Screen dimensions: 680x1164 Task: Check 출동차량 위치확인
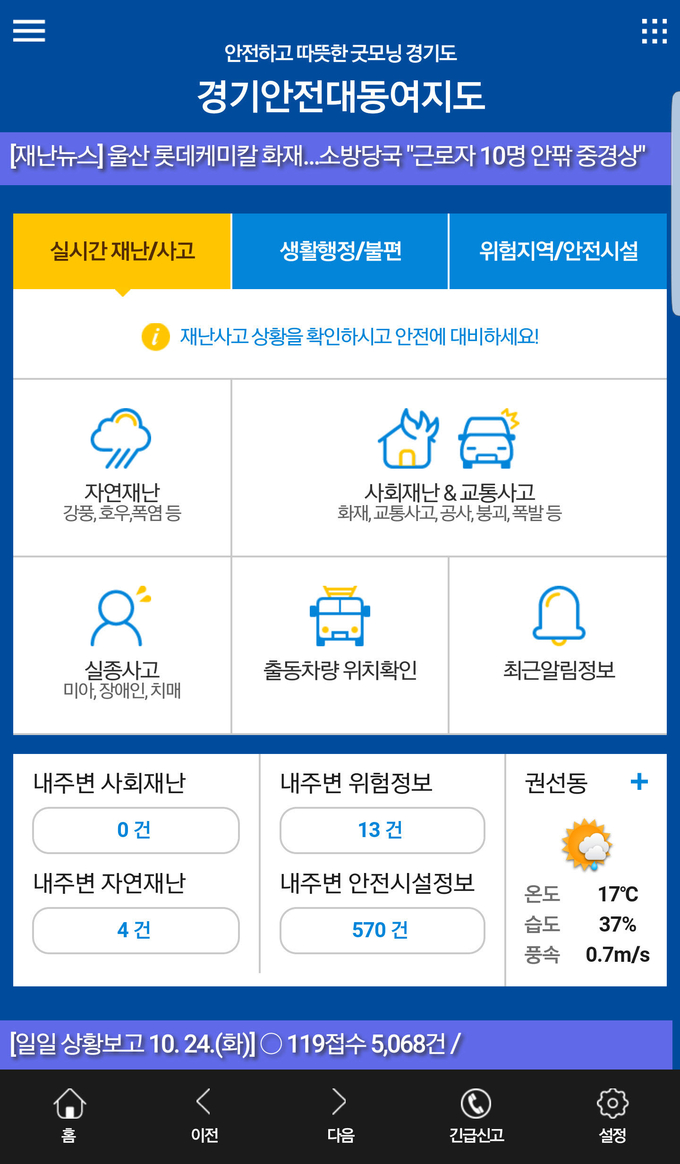[340, 645]
